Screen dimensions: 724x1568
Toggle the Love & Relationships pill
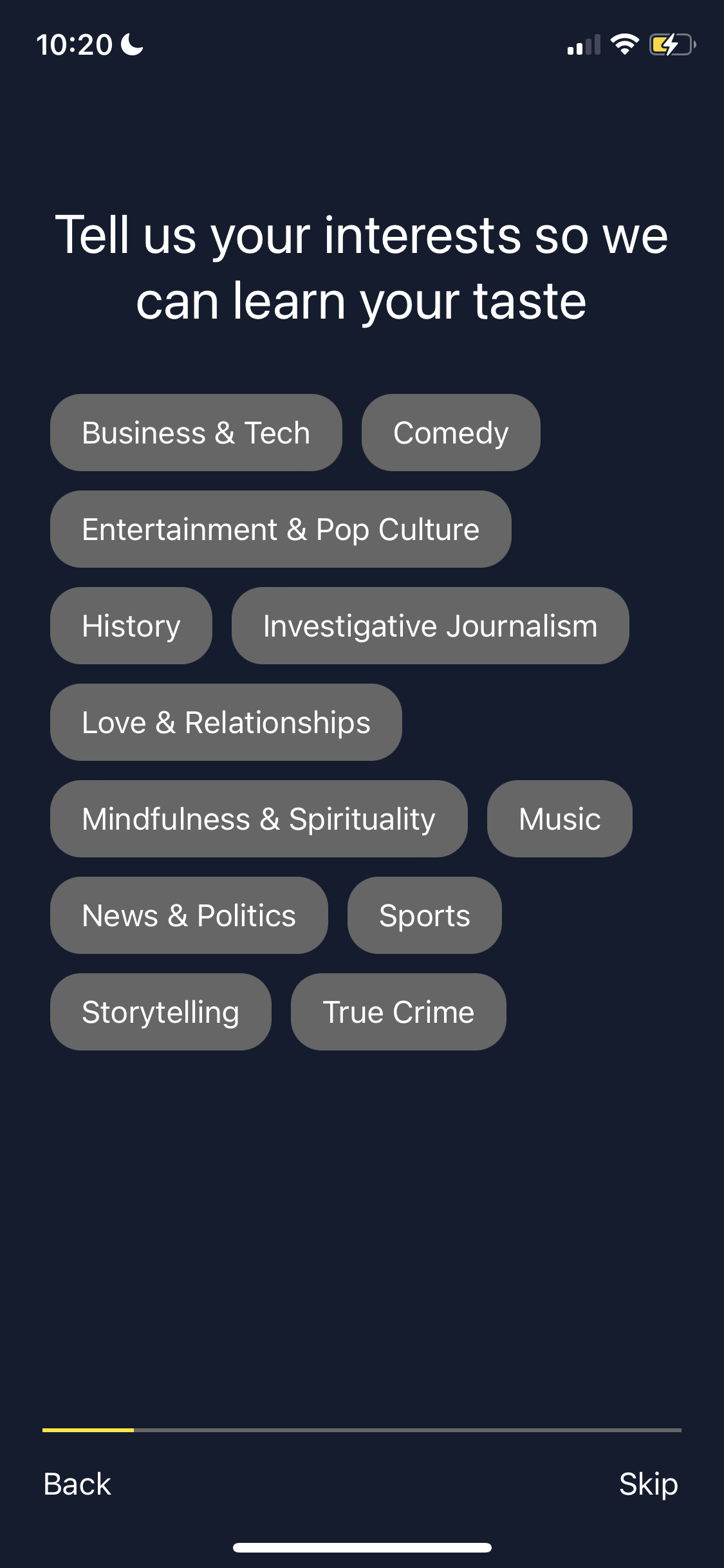[225, 722]
